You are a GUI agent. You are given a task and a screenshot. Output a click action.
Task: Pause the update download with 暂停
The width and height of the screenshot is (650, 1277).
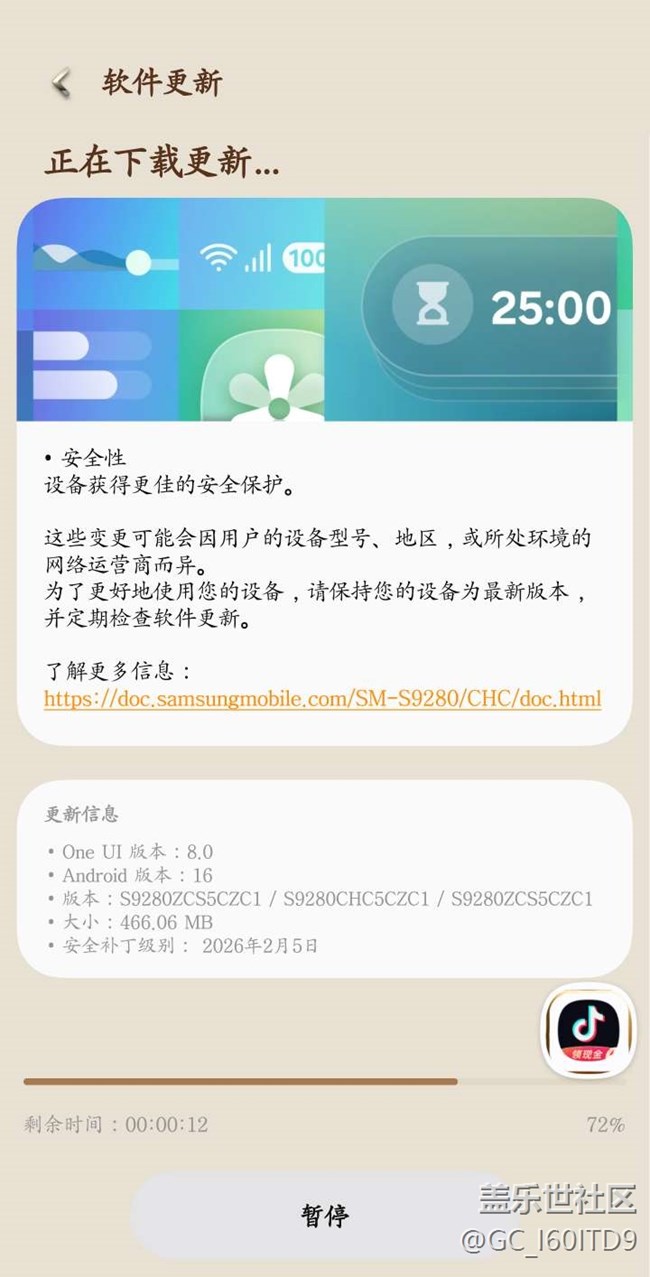click(325, 1215)
